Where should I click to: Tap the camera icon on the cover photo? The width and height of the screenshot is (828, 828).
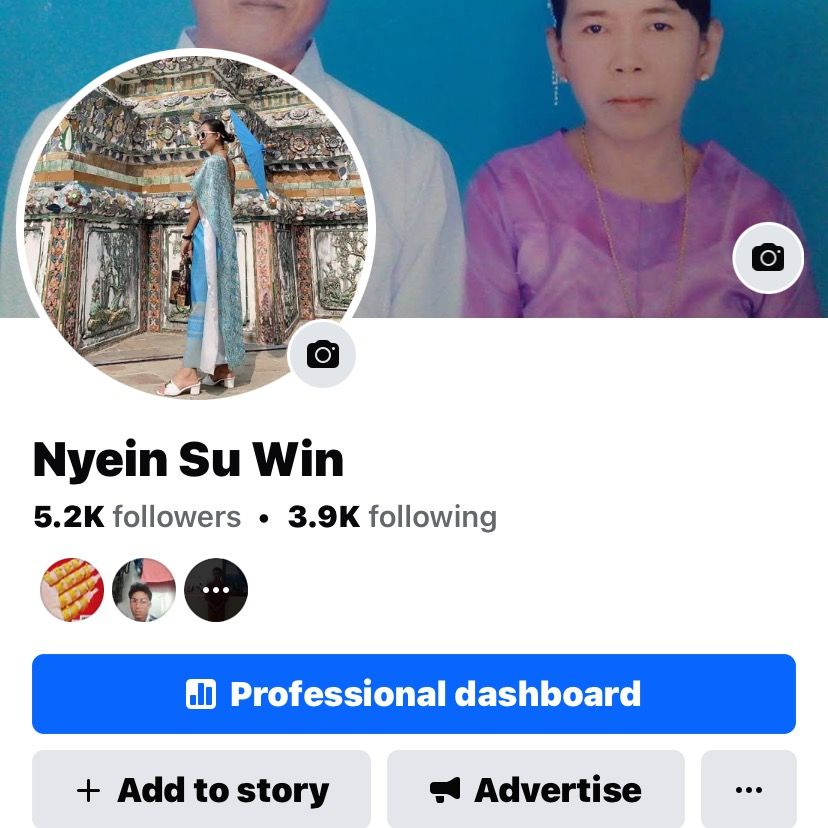coord(768,258)
